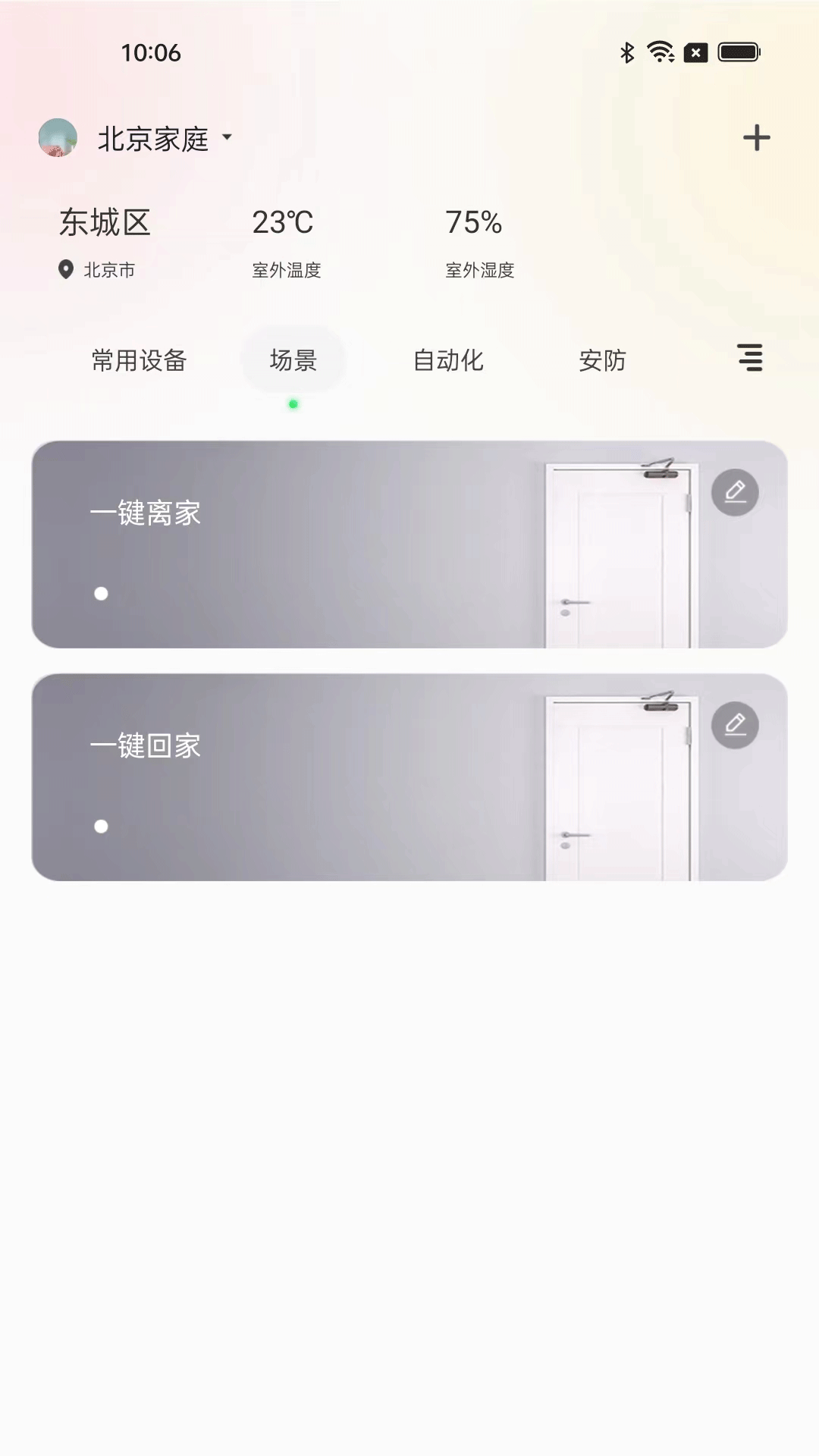Click the 北京家庭 profile avatar
Screen dimensions: 819x1456
(58, 138)
